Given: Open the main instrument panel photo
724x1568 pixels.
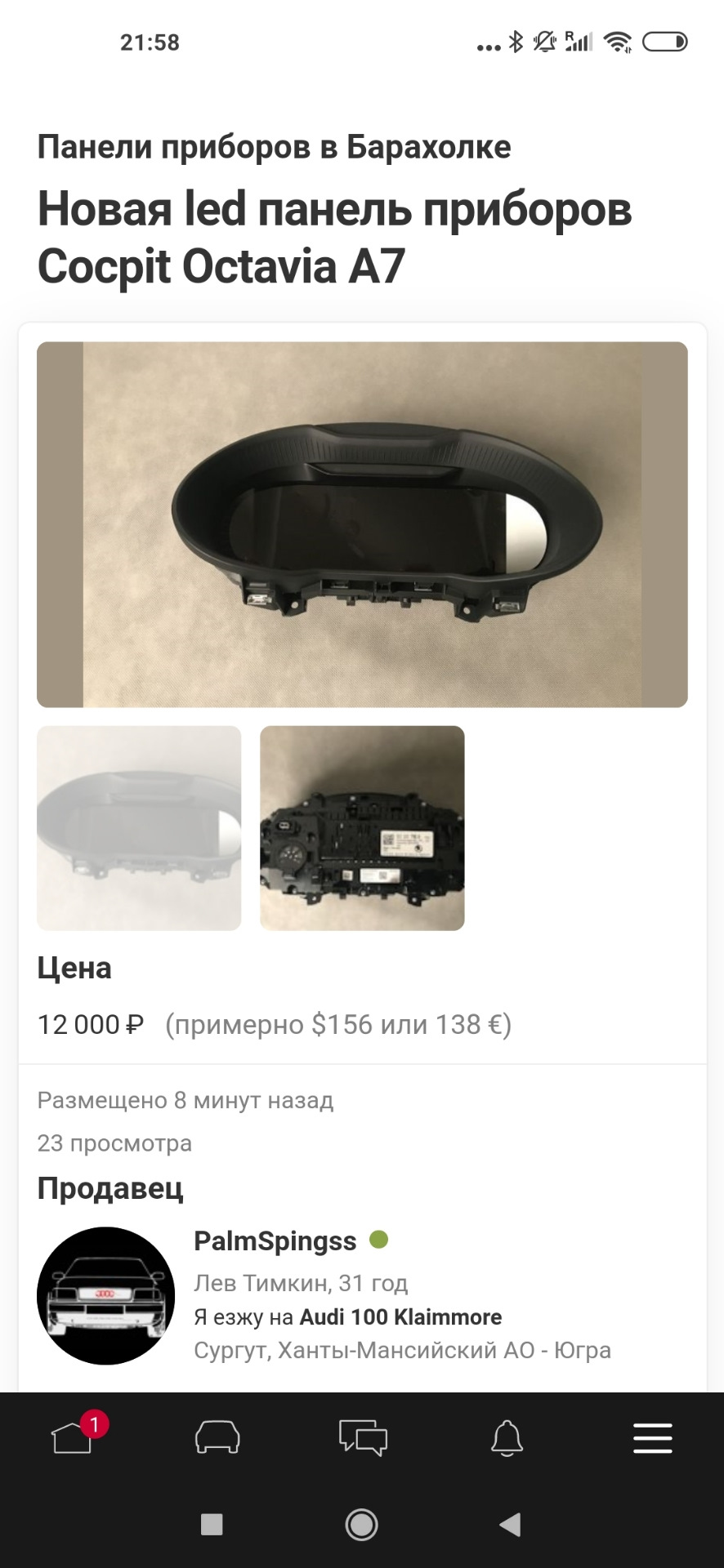Looking at the screenshot, I should 362,524.
